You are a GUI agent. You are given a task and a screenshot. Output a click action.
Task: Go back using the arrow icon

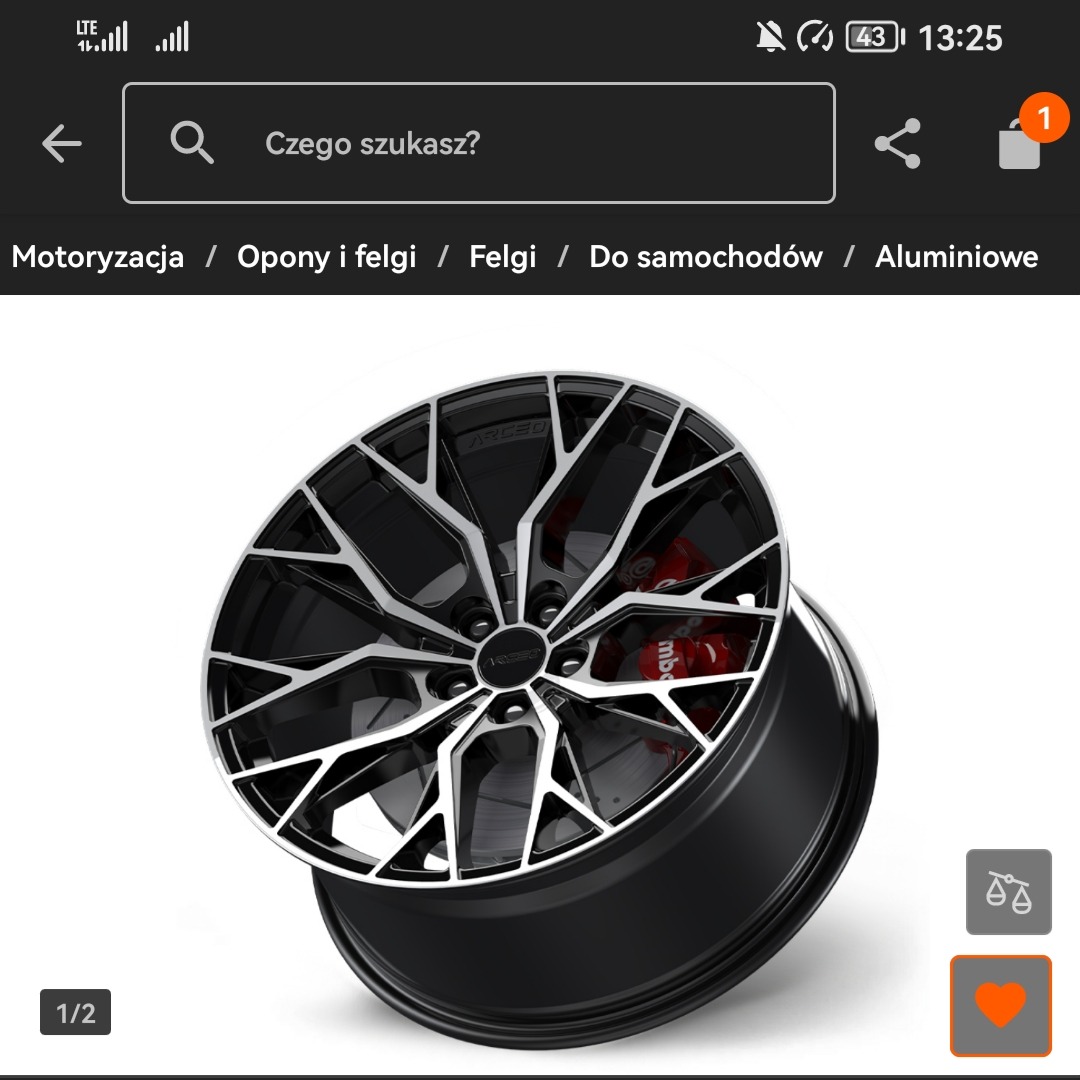tap(61, 144)
